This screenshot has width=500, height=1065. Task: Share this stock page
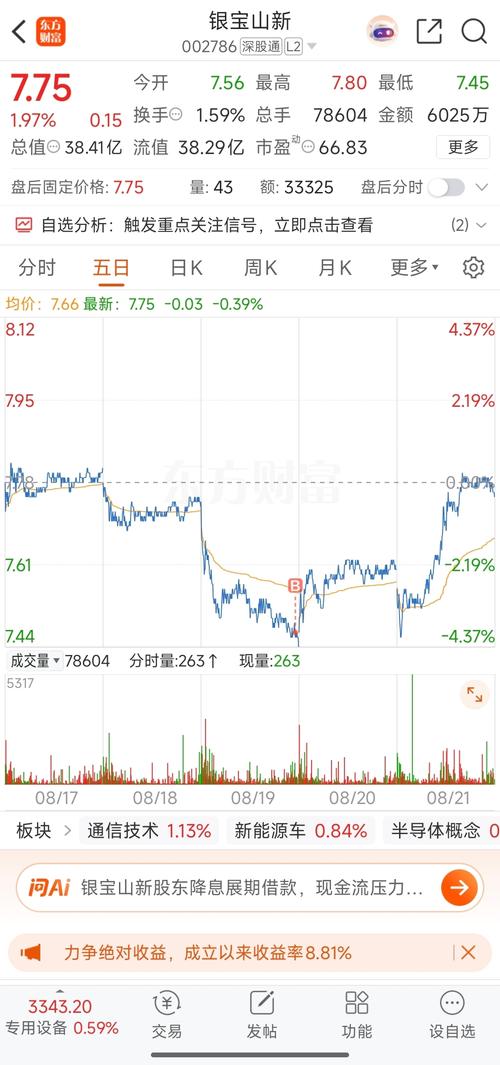(x=429, y=31)
